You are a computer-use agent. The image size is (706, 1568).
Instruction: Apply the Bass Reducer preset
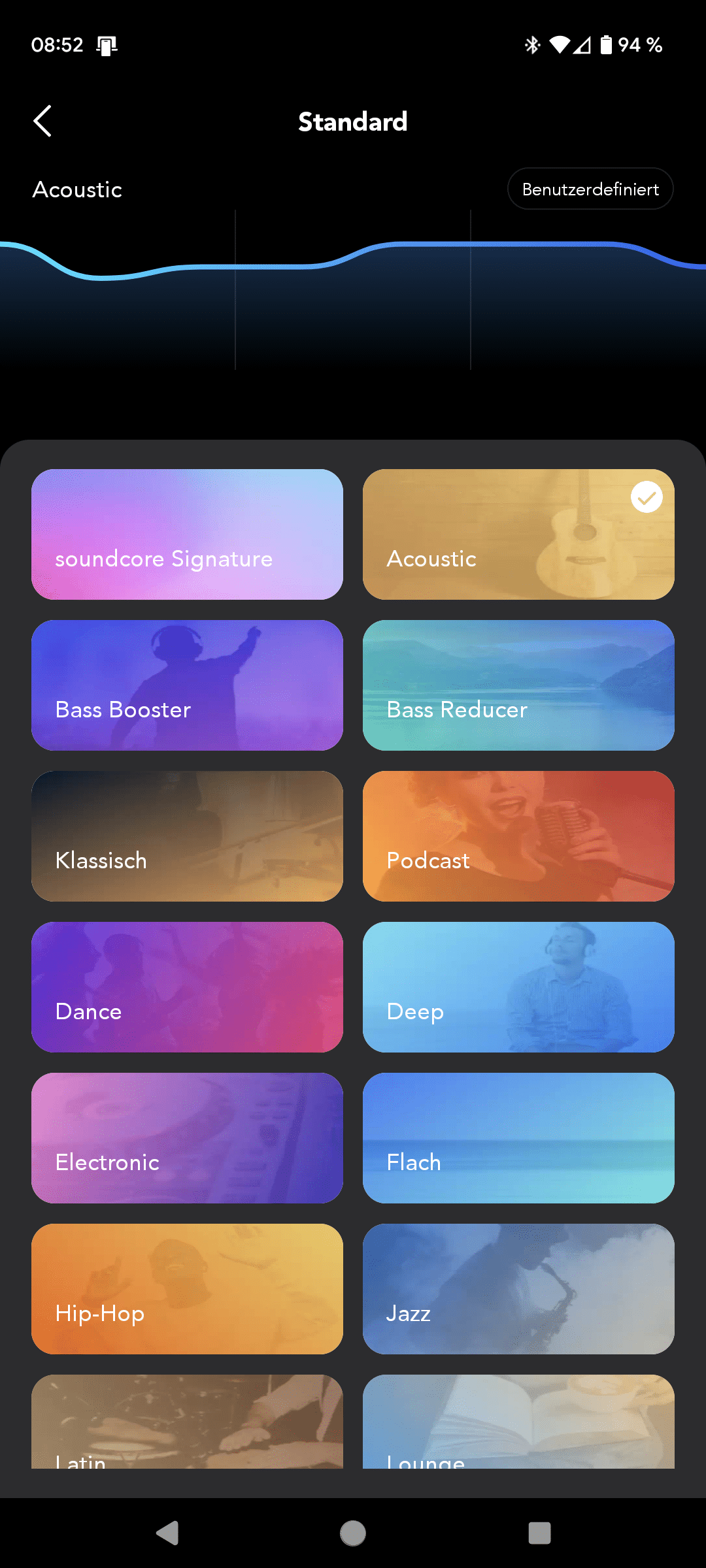pyautogui.click(x=518, y=685)
